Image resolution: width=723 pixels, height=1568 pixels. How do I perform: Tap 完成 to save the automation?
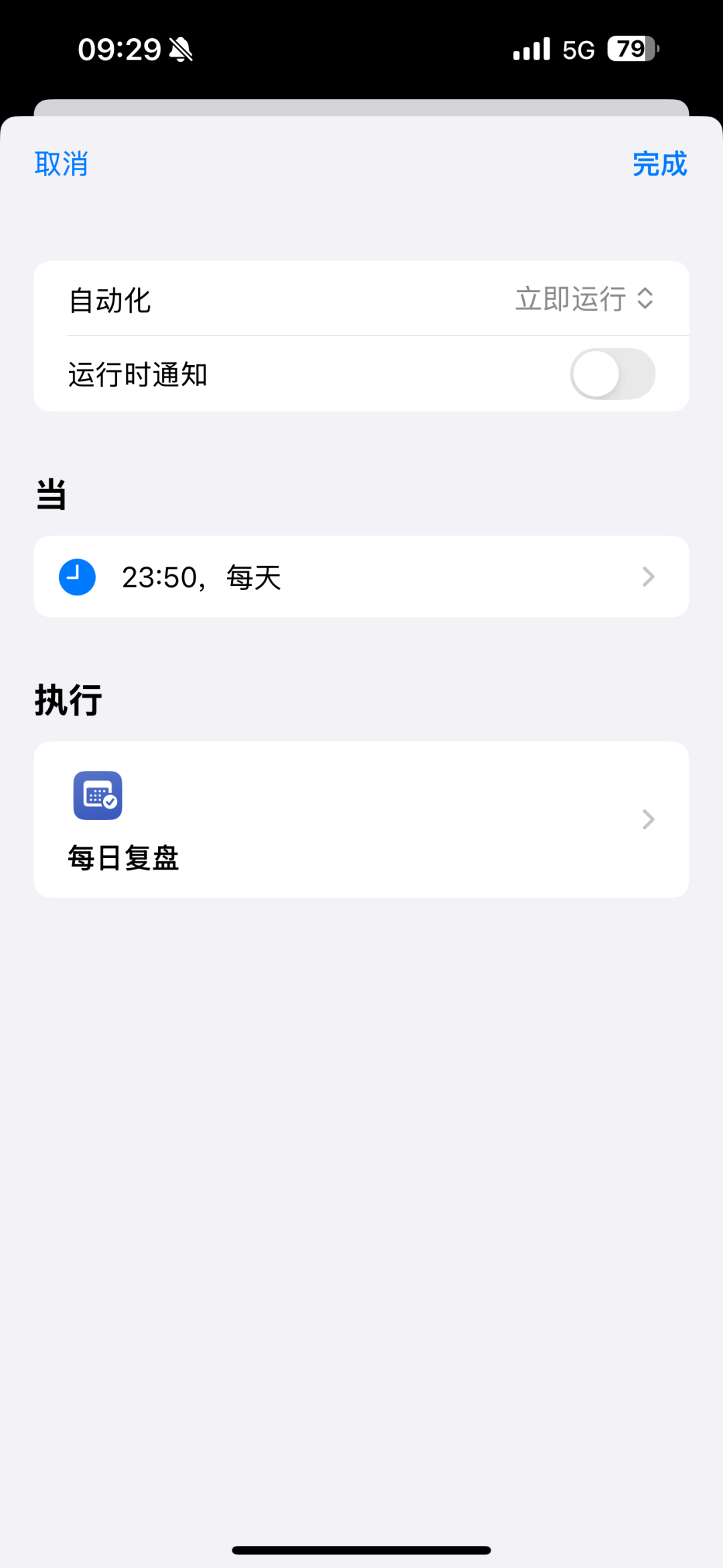coord(659,164)
